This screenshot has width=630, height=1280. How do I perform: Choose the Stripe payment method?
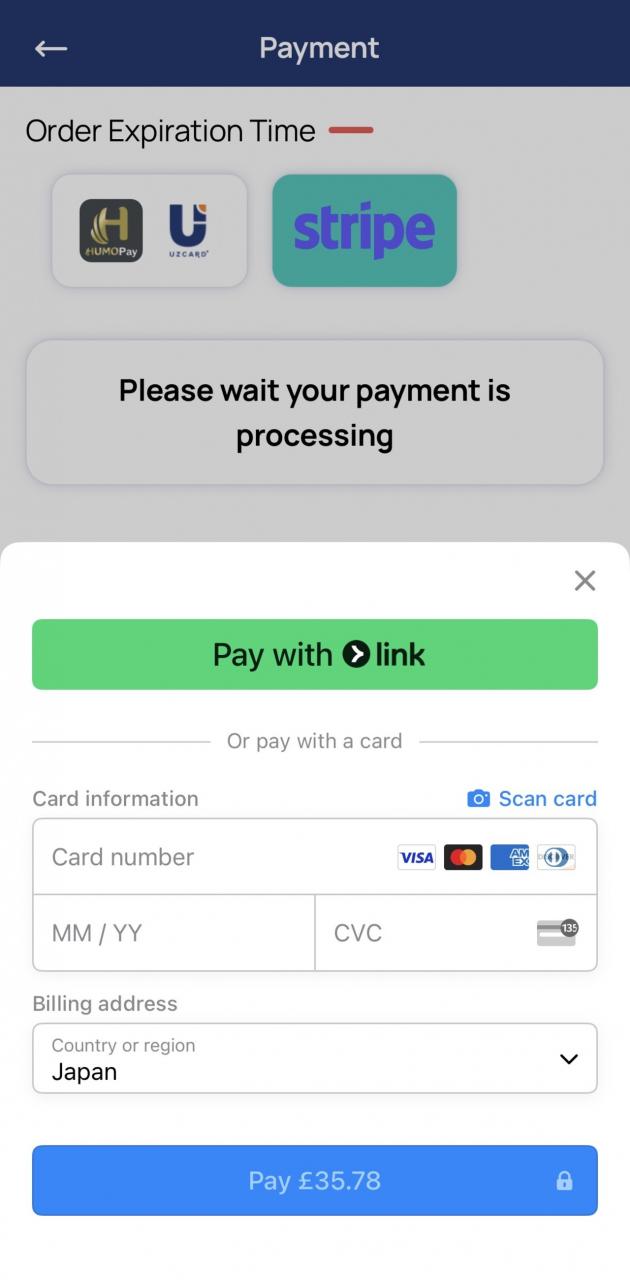(364, 231)
